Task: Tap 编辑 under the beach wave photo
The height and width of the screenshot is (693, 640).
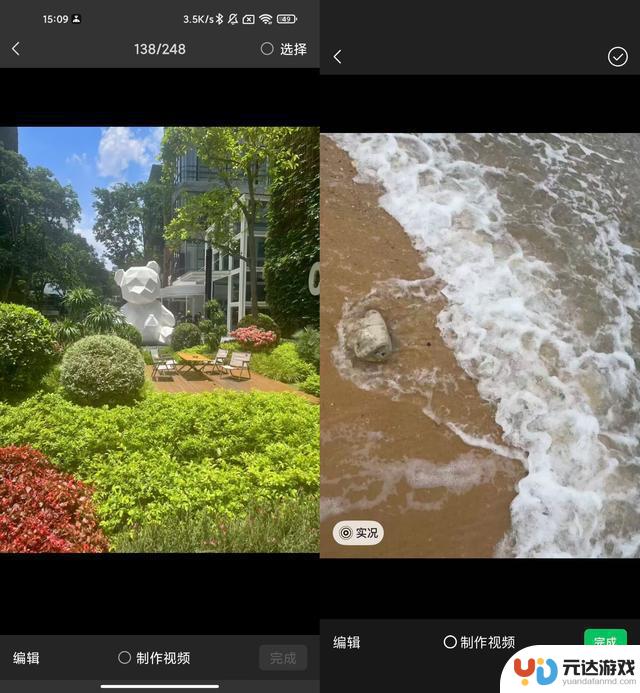Action: (x=347, y=642)
